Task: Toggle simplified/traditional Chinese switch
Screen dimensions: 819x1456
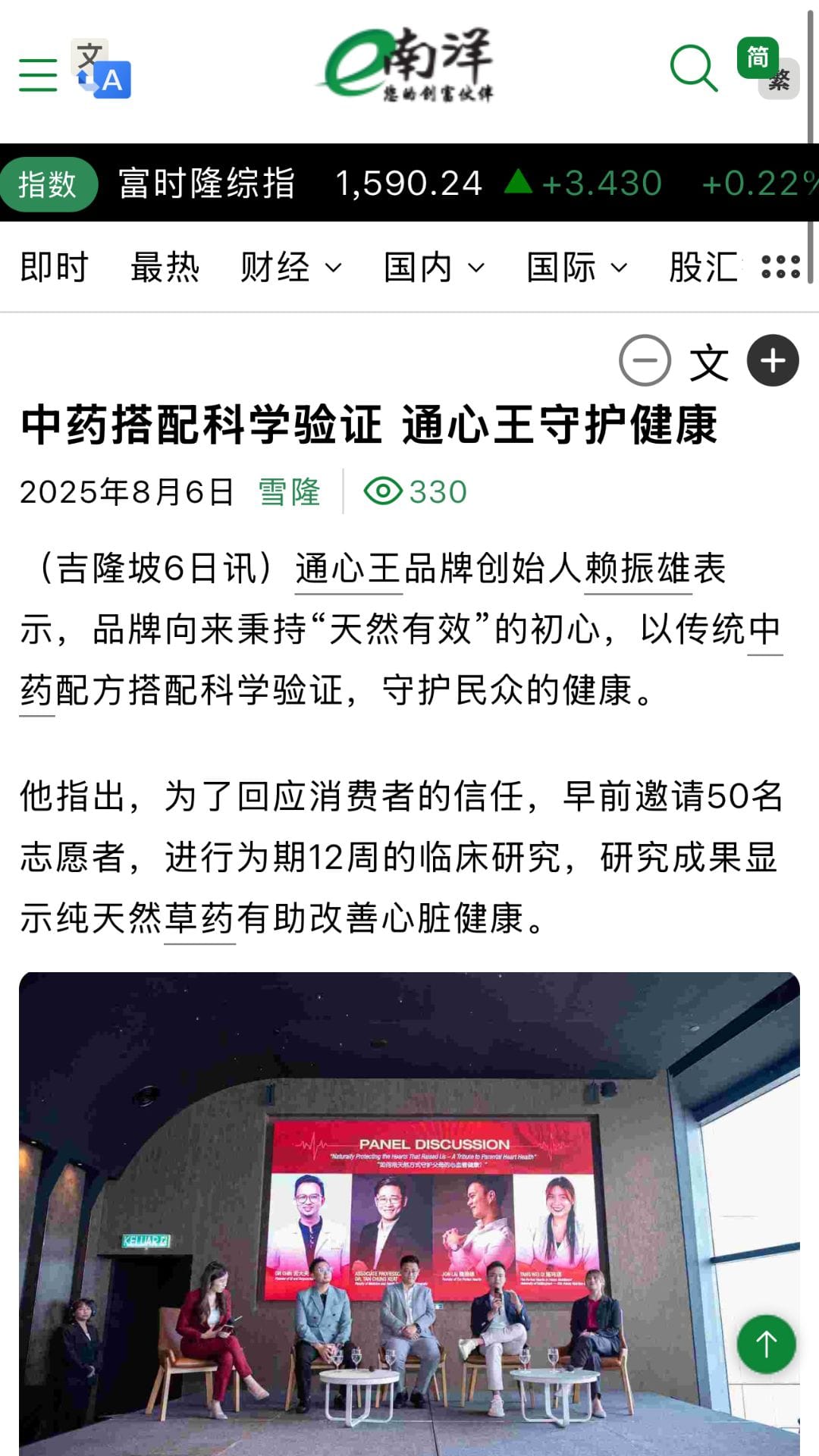Action: pyautogui.click(x=767, y=68)
